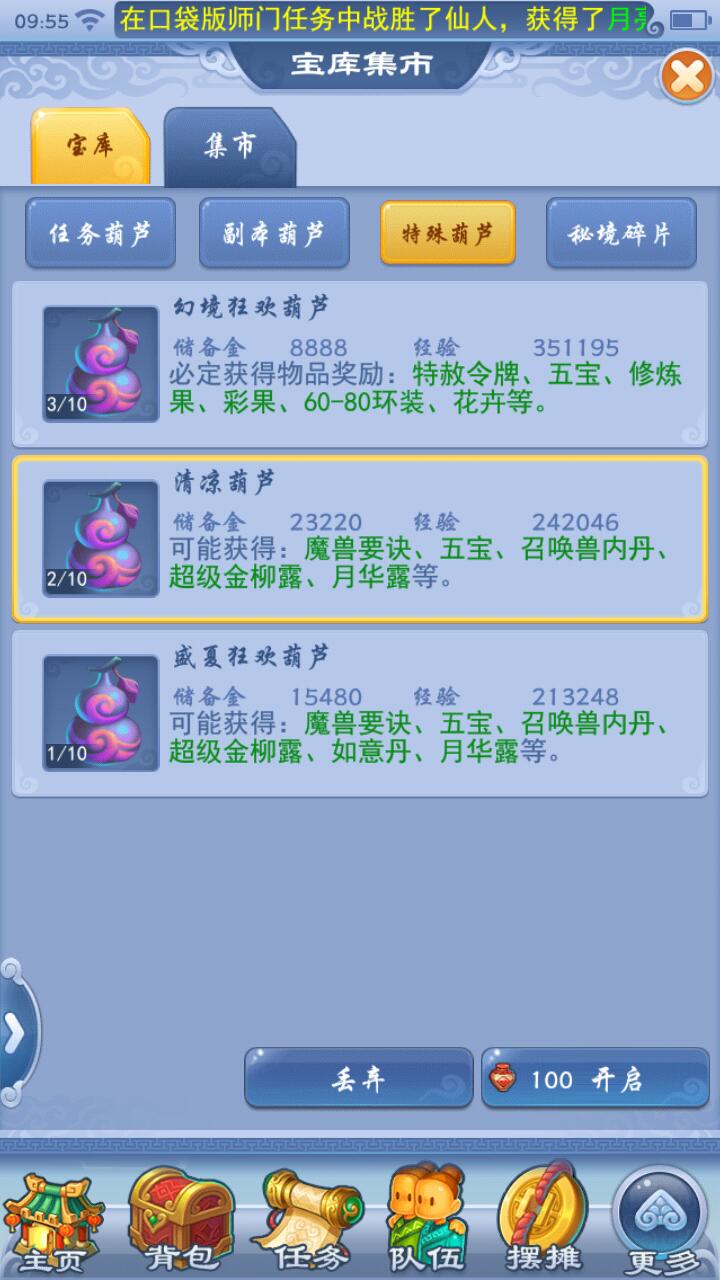Select the 副本葫芦 category

pos(274,234)
